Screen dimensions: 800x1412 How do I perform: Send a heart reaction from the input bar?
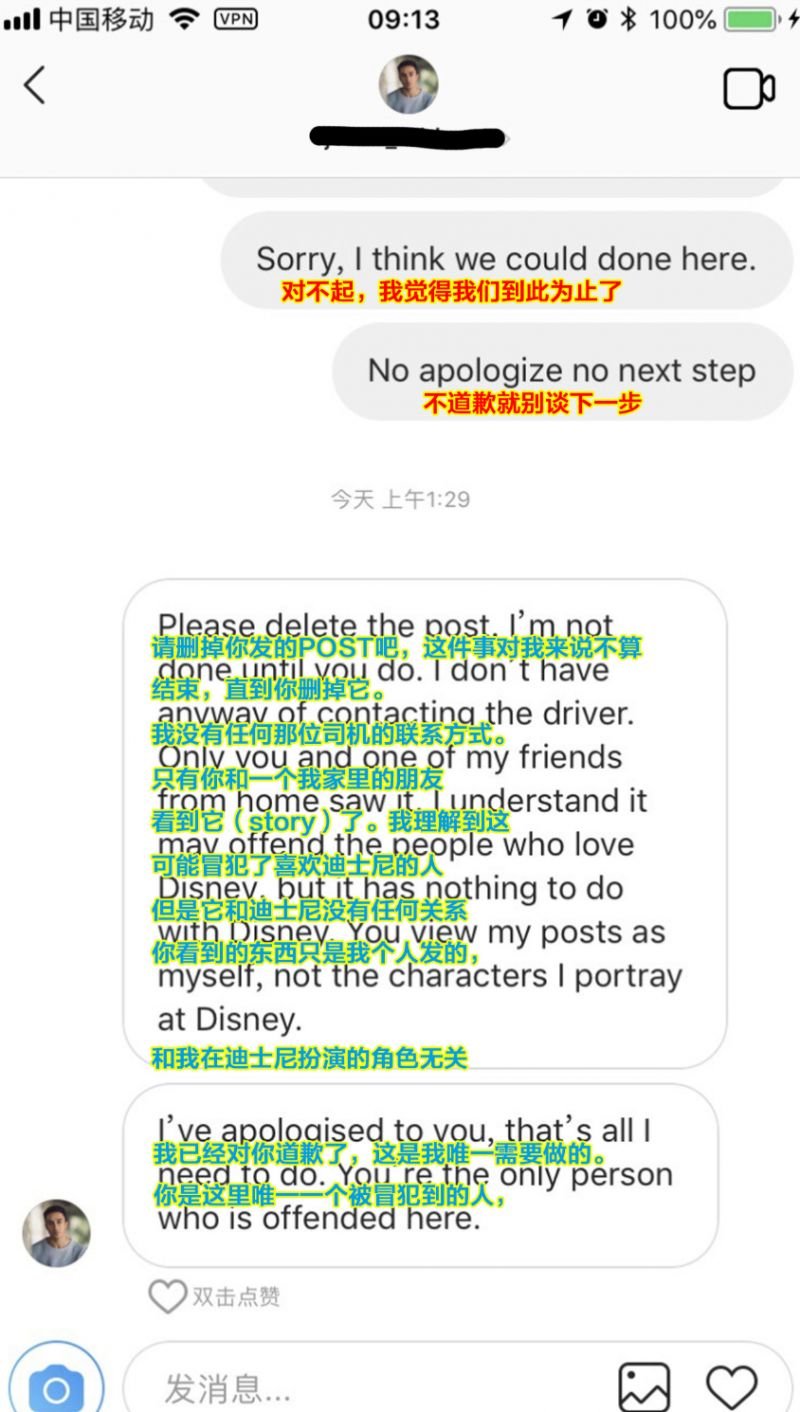tap(732, 1388)
